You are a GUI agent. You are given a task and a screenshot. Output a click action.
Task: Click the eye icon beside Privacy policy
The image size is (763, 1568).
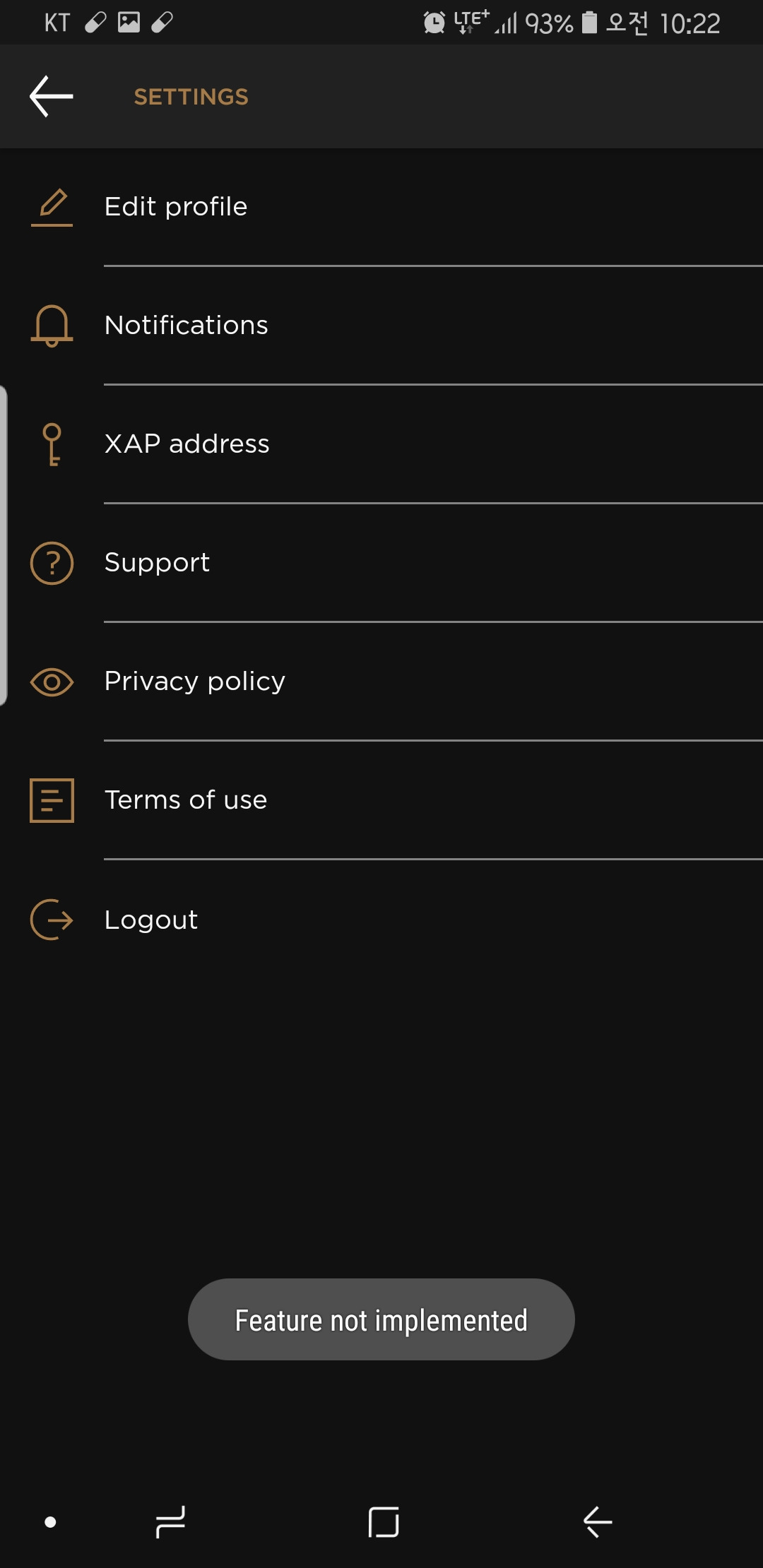52,682
